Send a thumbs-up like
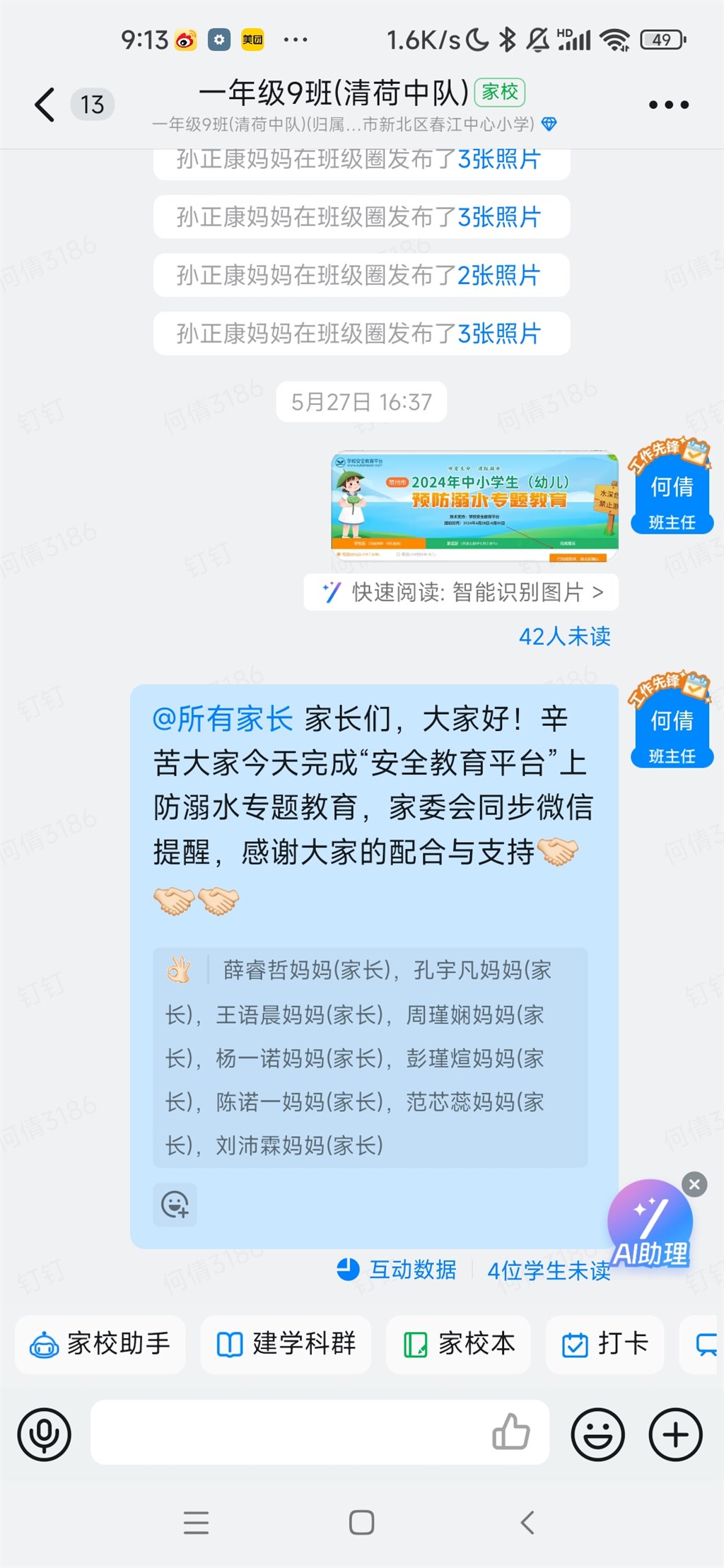 pos(510,1433)
